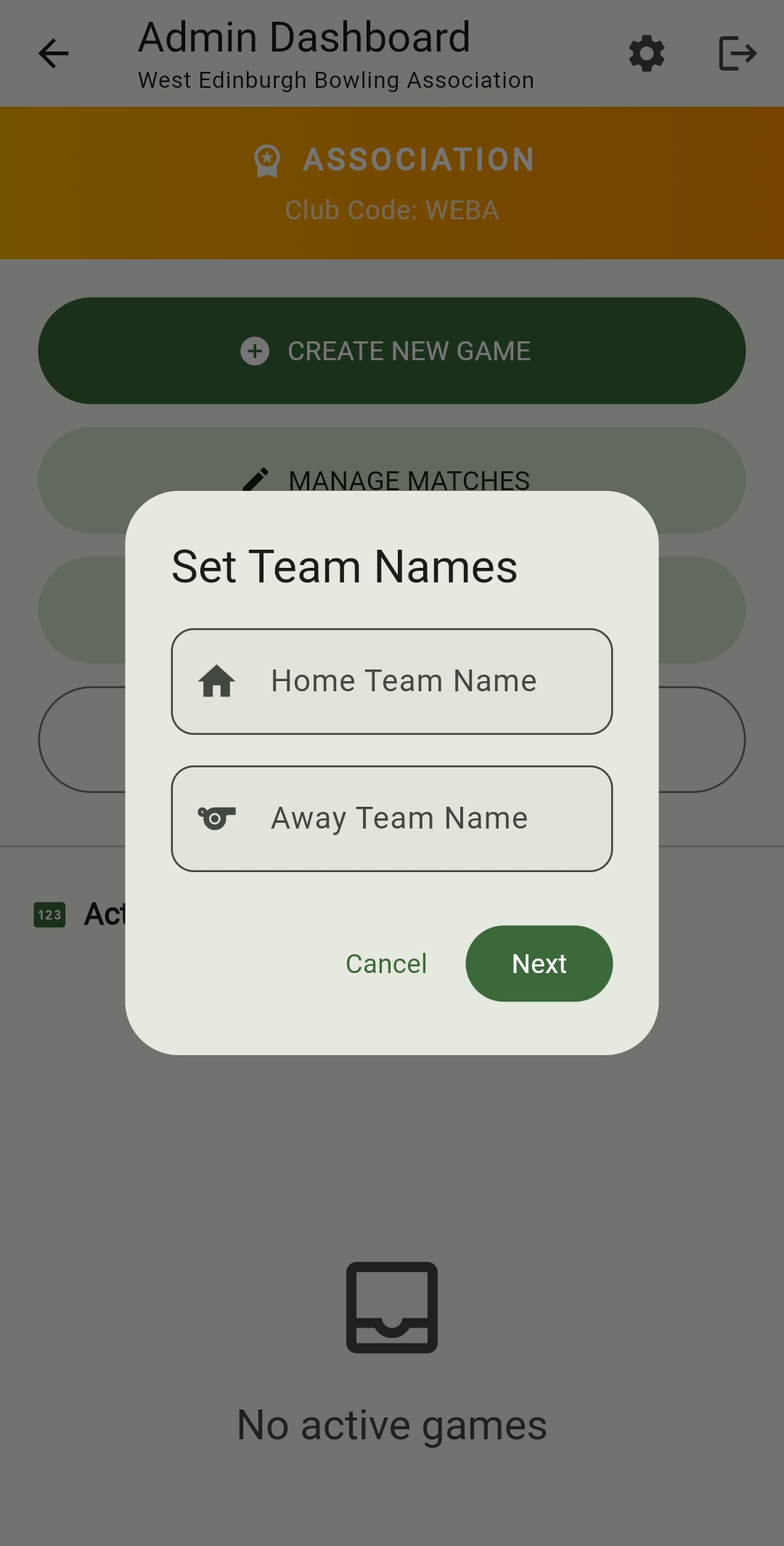Cancel the Set Team Names dialog
The image size is (784, 1546).
[x=385, y=964]
